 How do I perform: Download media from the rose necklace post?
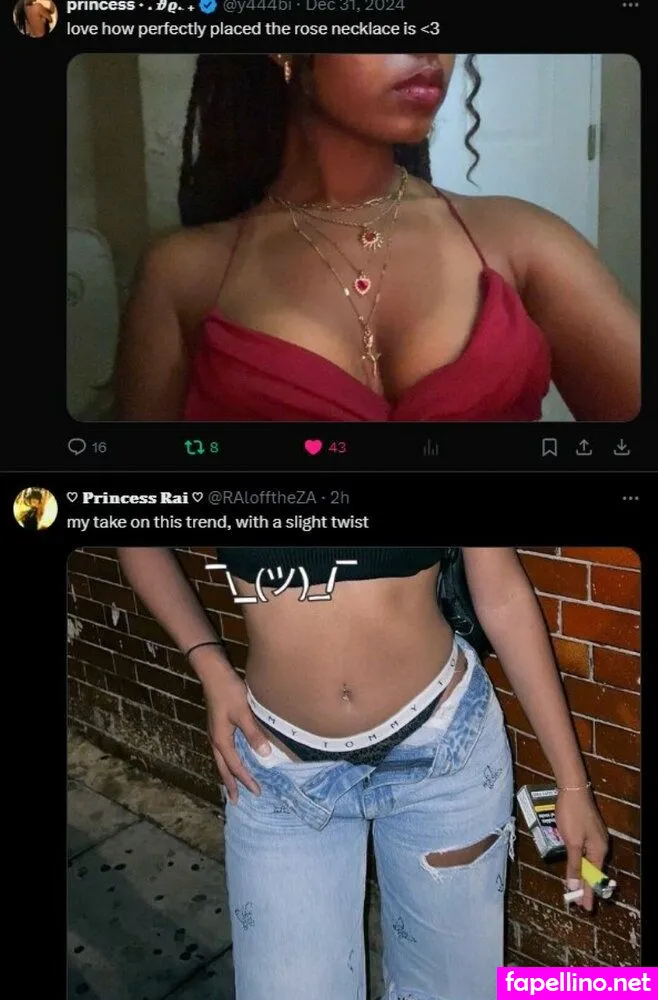tap(620, 447)
